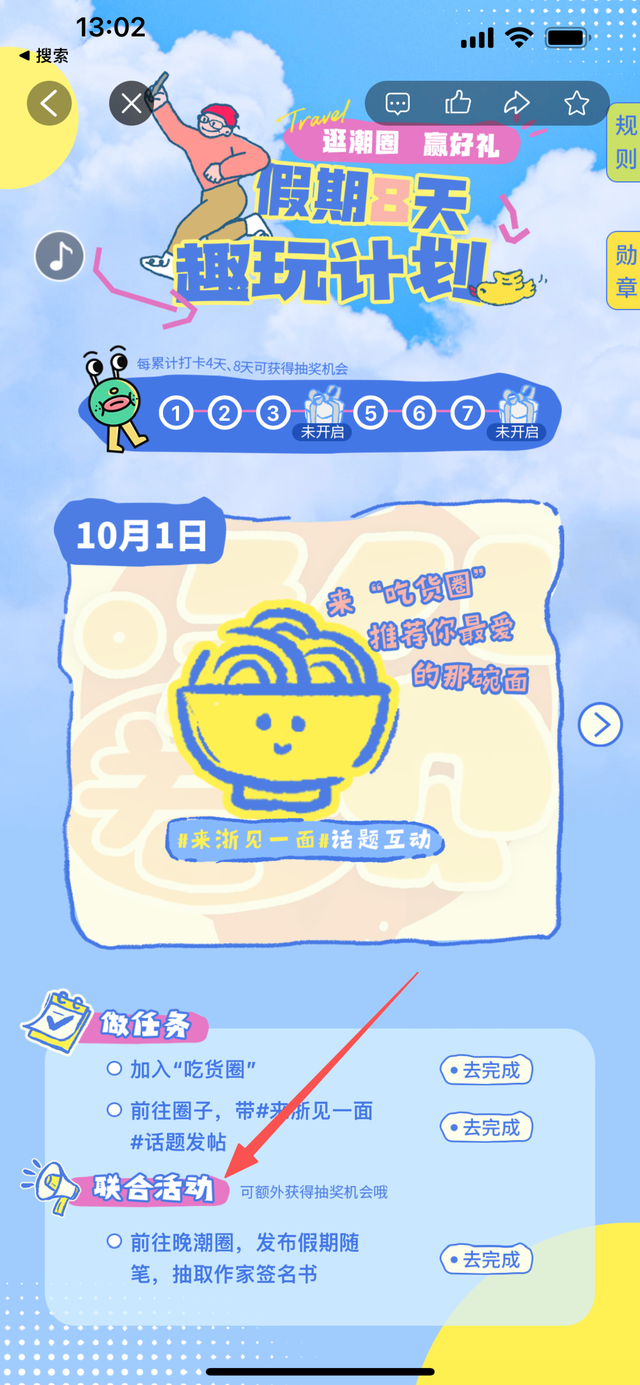Open the comments icon
Image resolution: width=640 pixels, height=1385 pixels.
pos(397,103)
